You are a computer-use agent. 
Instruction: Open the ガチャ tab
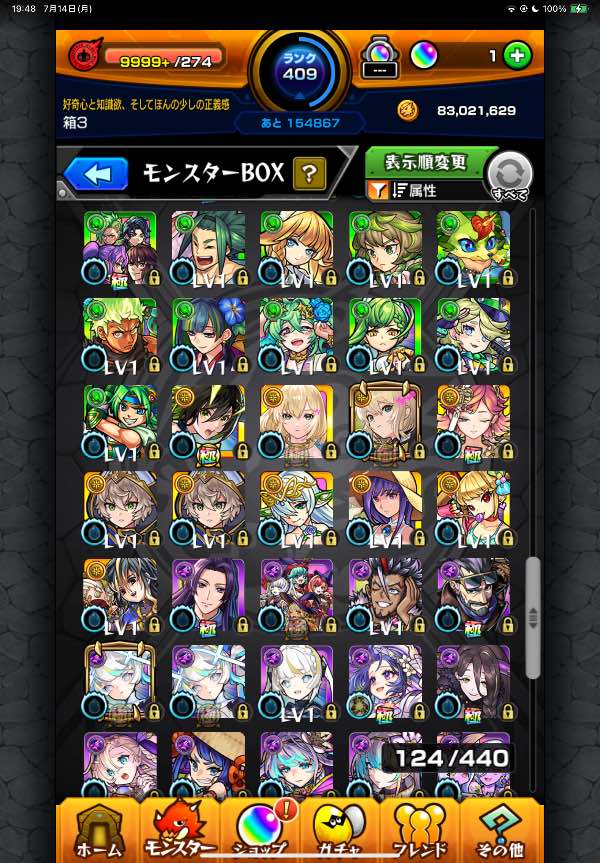pyautogui.click(x=340, y=830)
